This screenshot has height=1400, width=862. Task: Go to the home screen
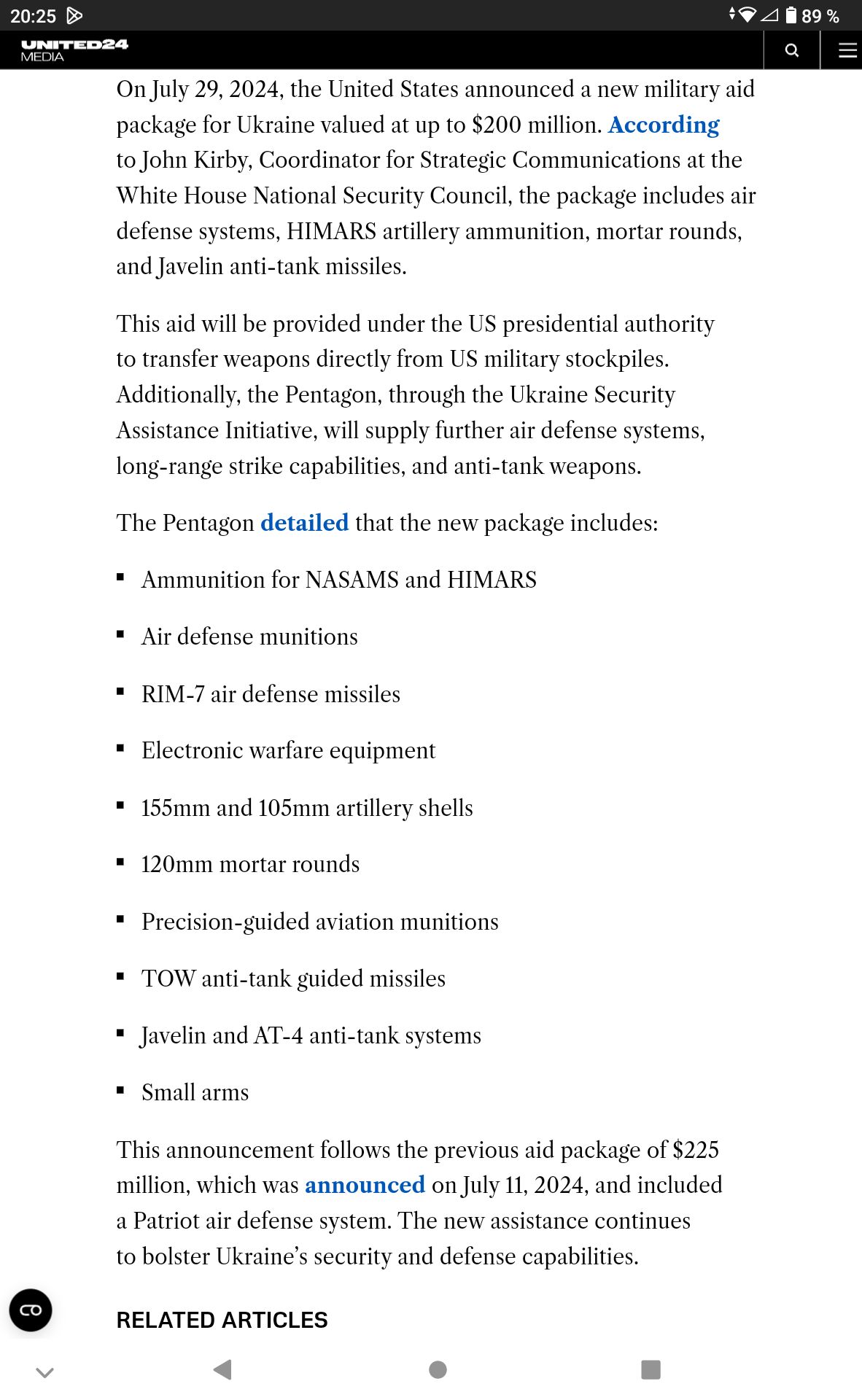[438, 1370]
